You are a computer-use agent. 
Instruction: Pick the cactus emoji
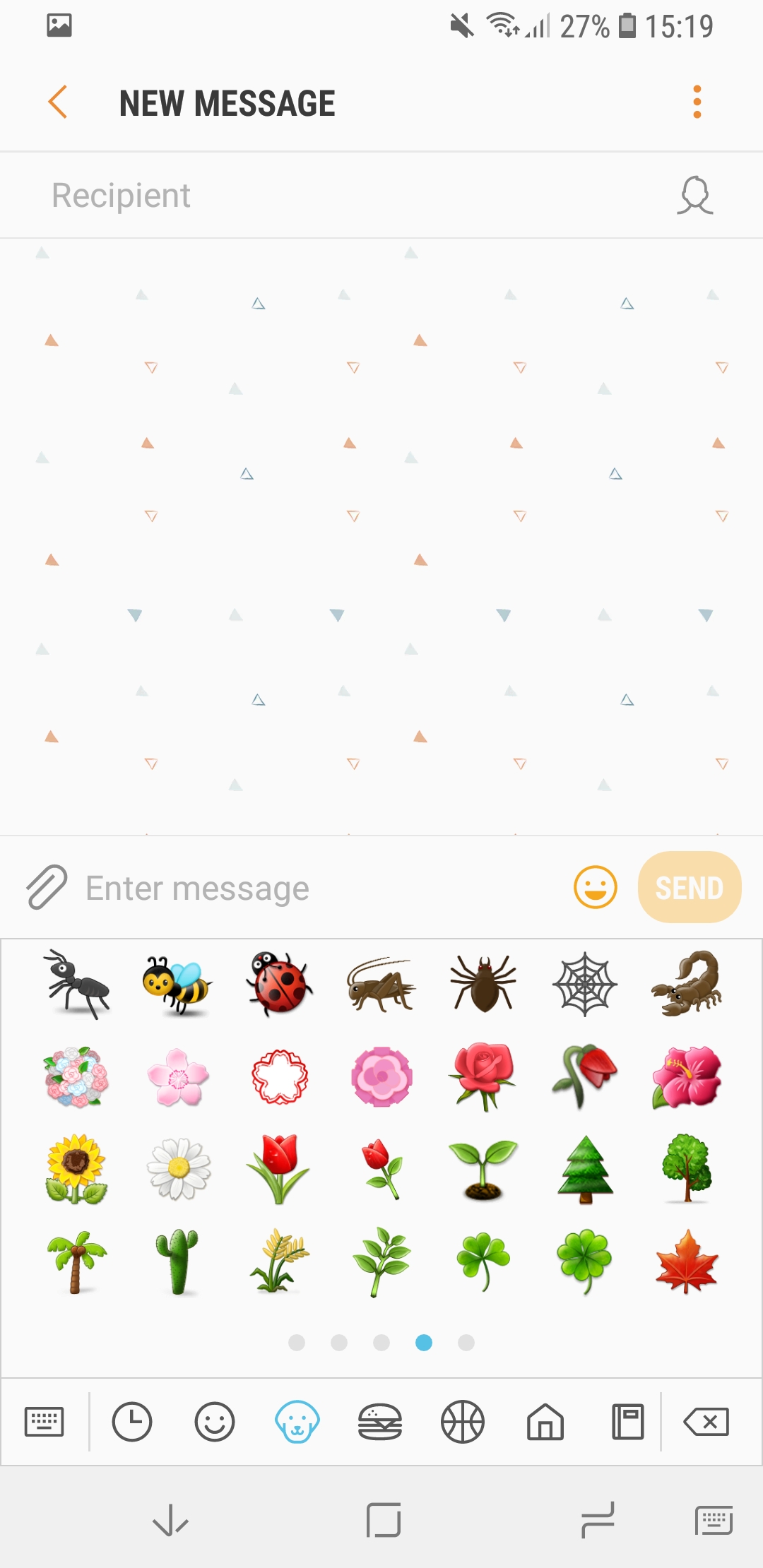[178, 1261]
